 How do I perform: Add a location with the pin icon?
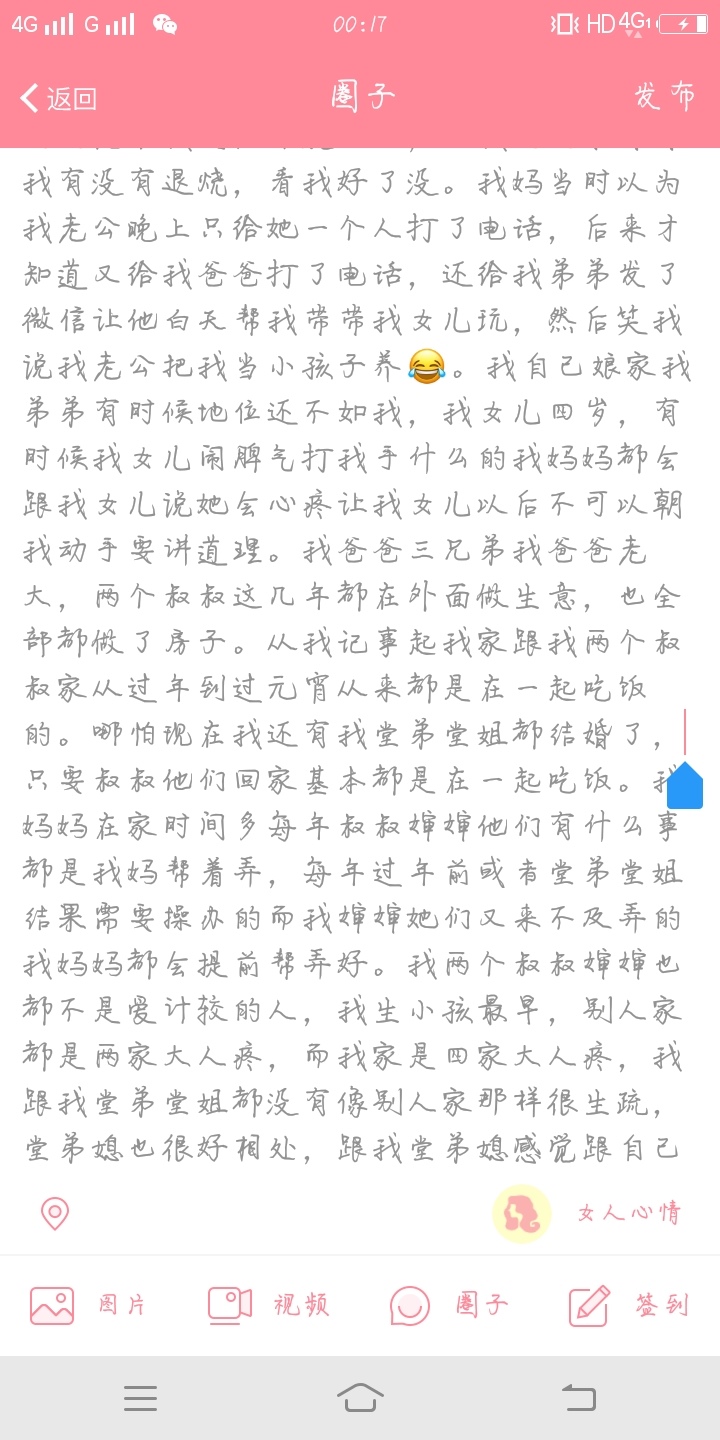(x=54, y=1213)
